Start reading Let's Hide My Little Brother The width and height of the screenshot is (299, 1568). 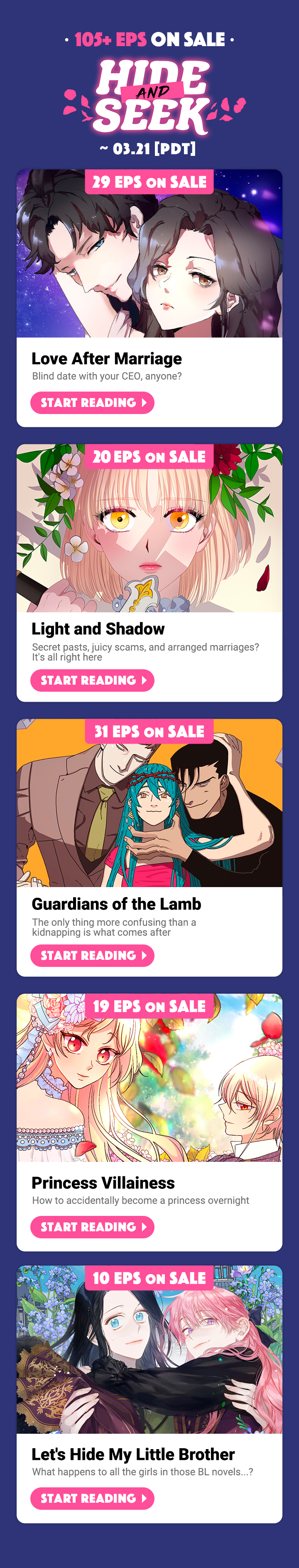92,1498
